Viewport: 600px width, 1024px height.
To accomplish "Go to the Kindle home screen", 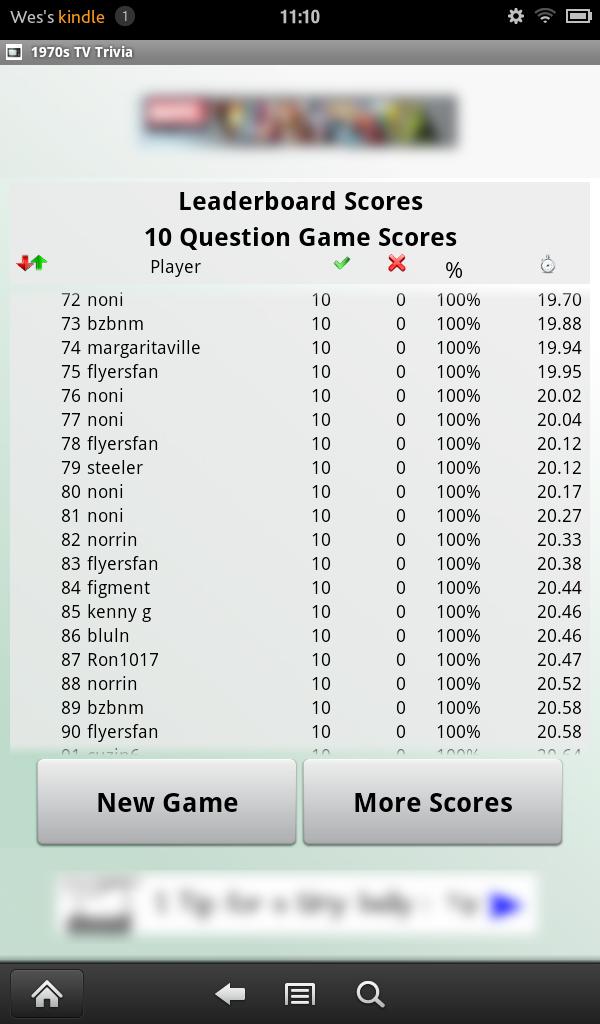I will (x=47, y=993).
